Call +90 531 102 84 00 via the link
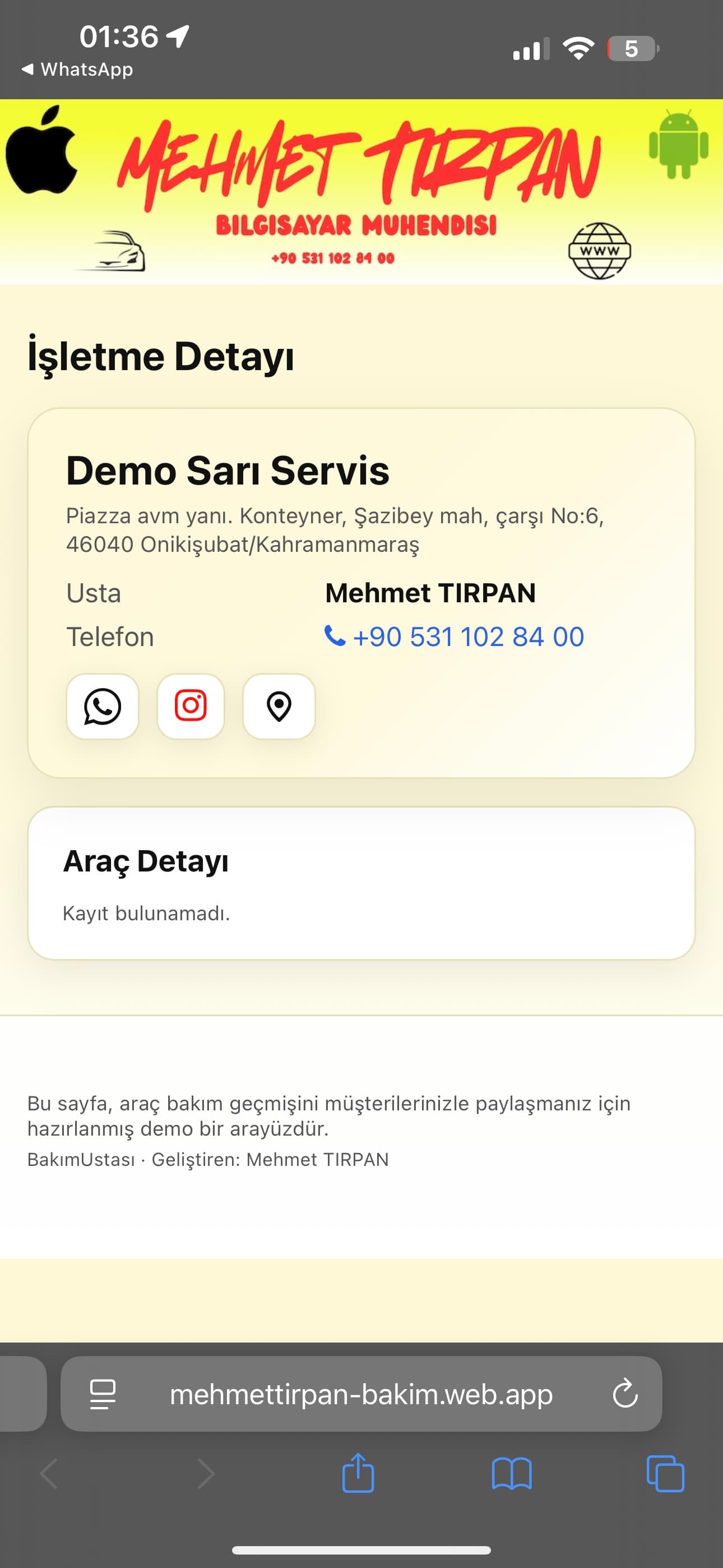The height and width of the screenshot is (1568, 723). click(x=469, y=636)
